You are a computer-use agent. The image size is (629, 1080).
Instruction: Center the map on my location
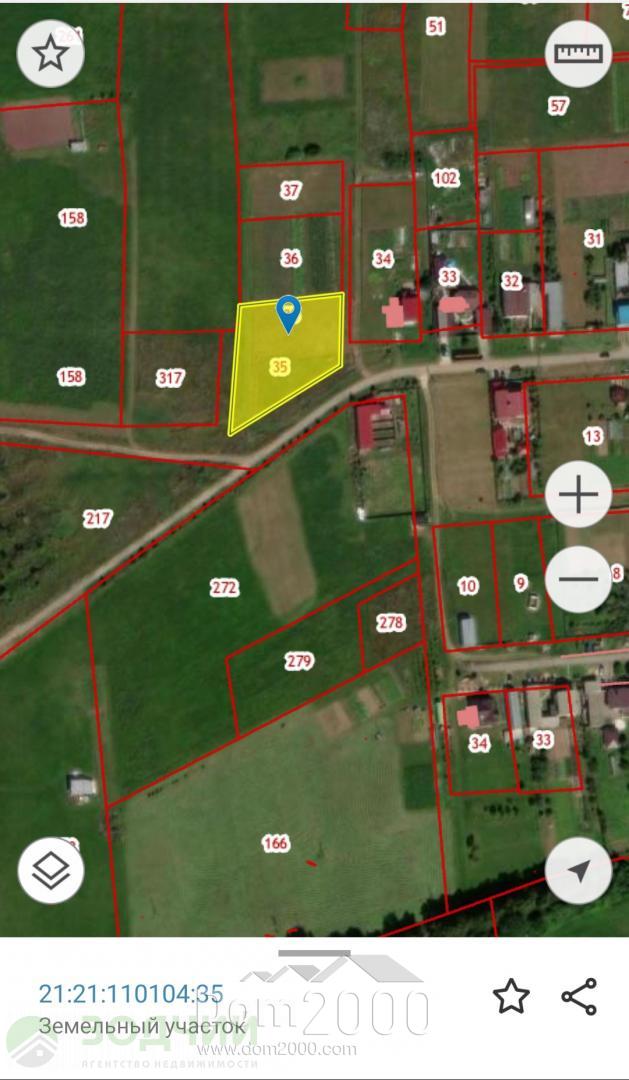pos(578,871)
